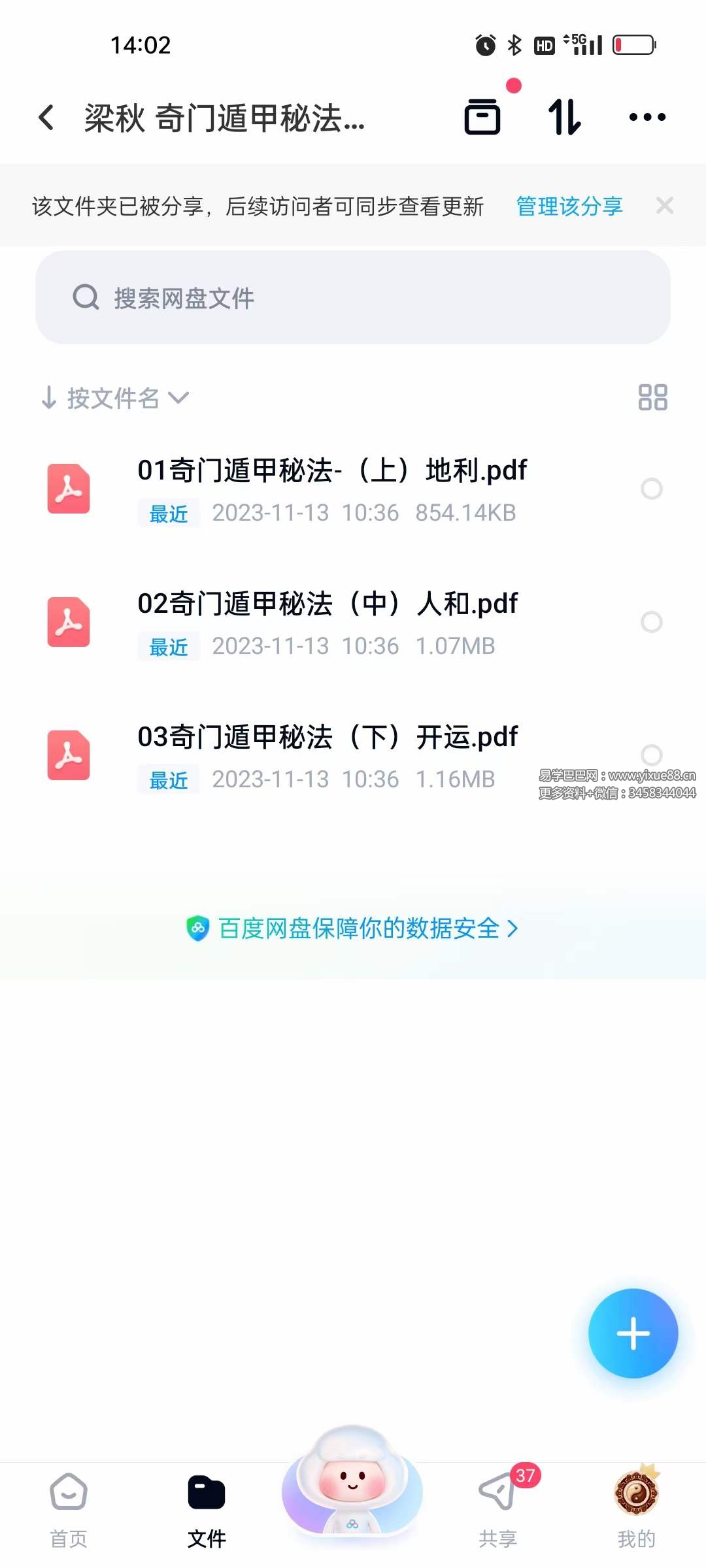Open the more options menu icon

[646, 118]
